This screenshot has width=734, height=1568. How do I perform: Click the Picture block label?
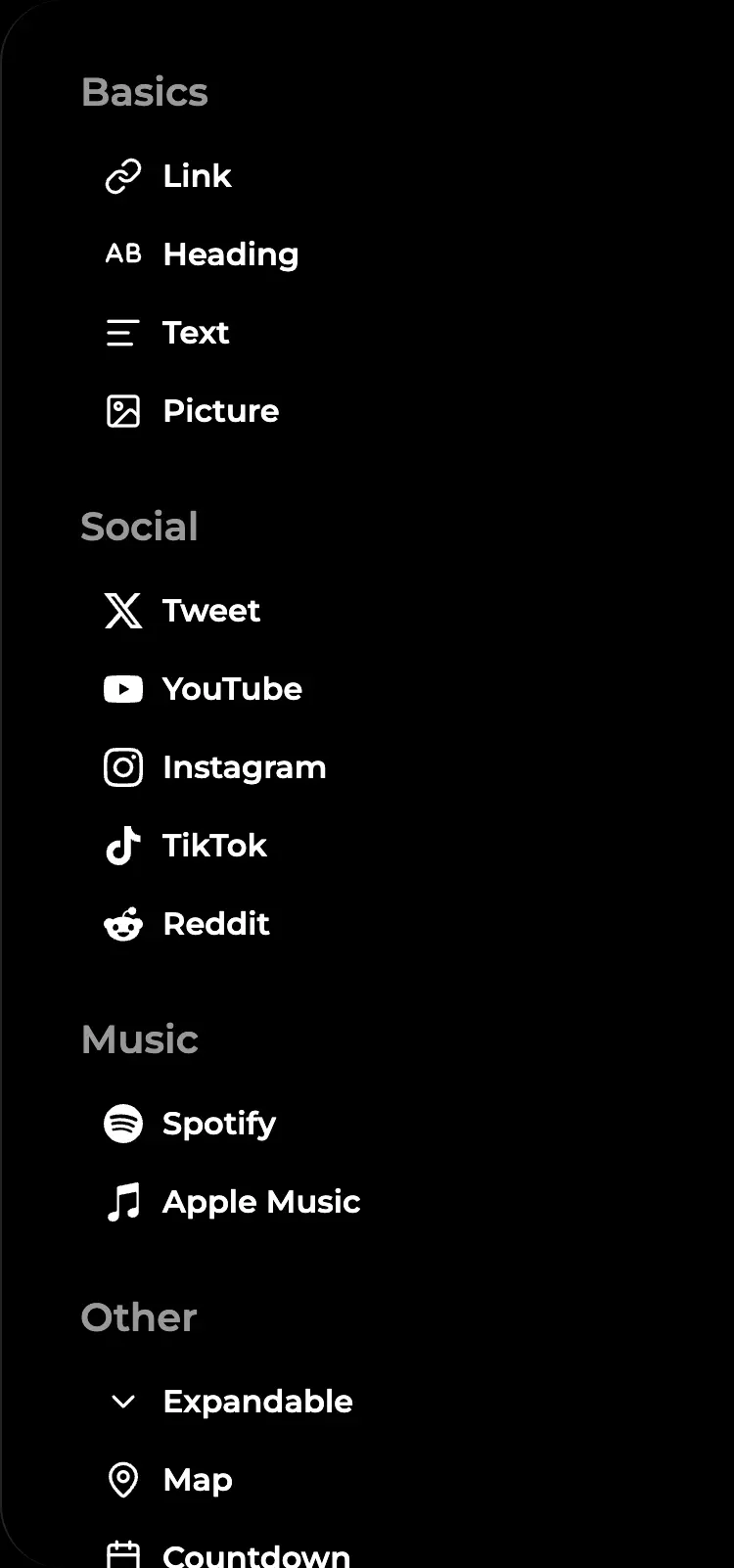tap(220, 412)
